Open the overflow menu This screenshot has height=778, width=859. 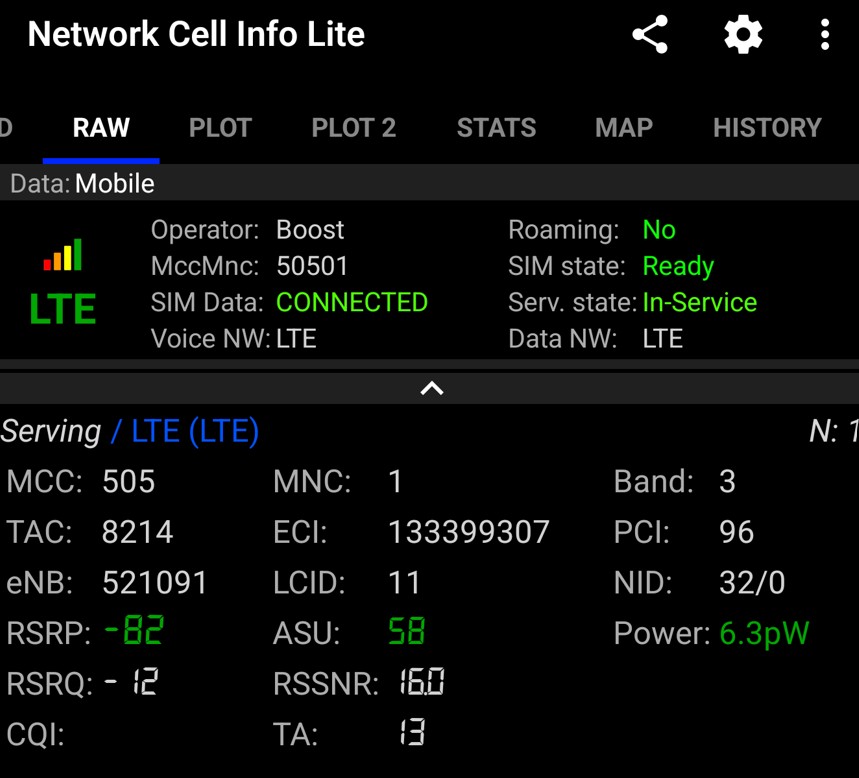[x=824, y=35]
